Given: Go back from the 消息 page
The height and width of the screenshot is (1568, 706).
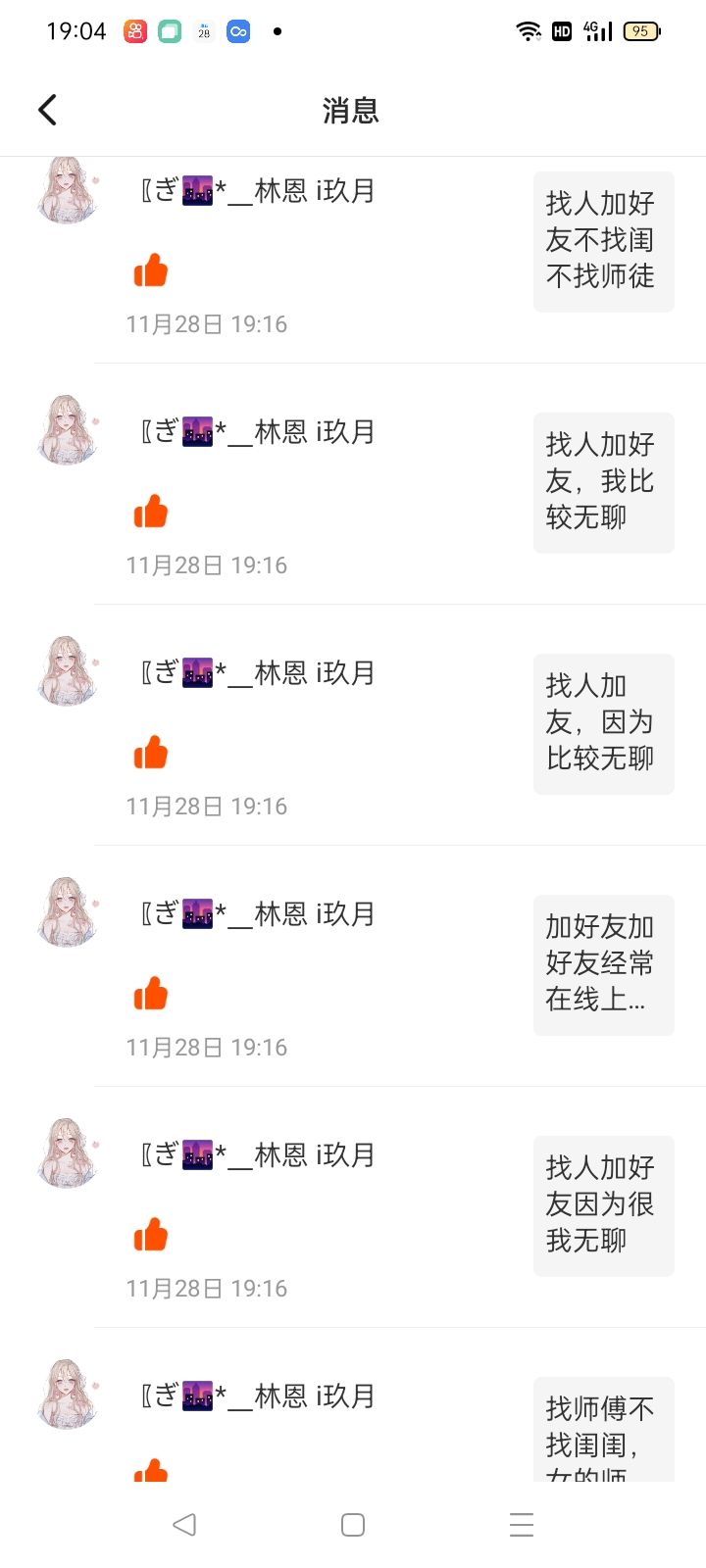Looking at the screenshot, I should point(47,110).
